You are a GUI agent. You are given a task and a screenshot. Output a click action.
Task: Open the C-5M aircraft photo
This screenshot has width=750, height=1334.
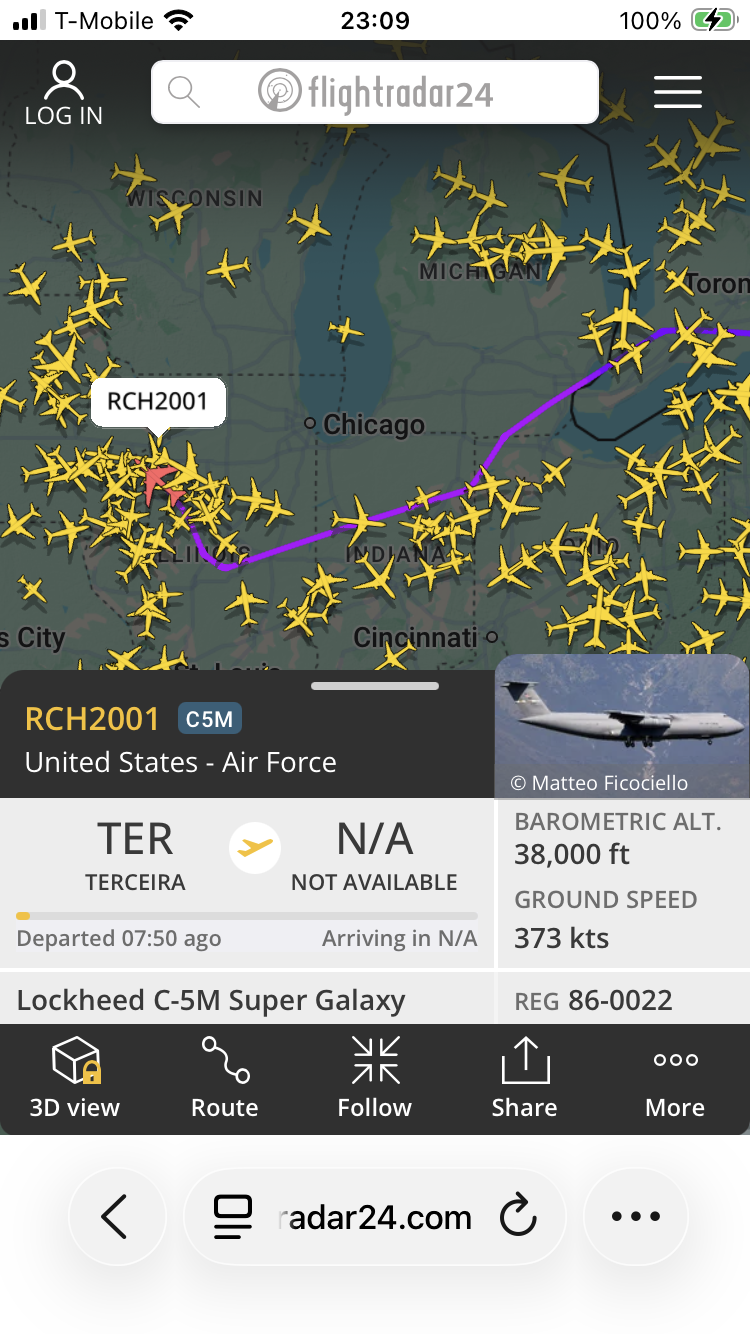tap(622, 726)
